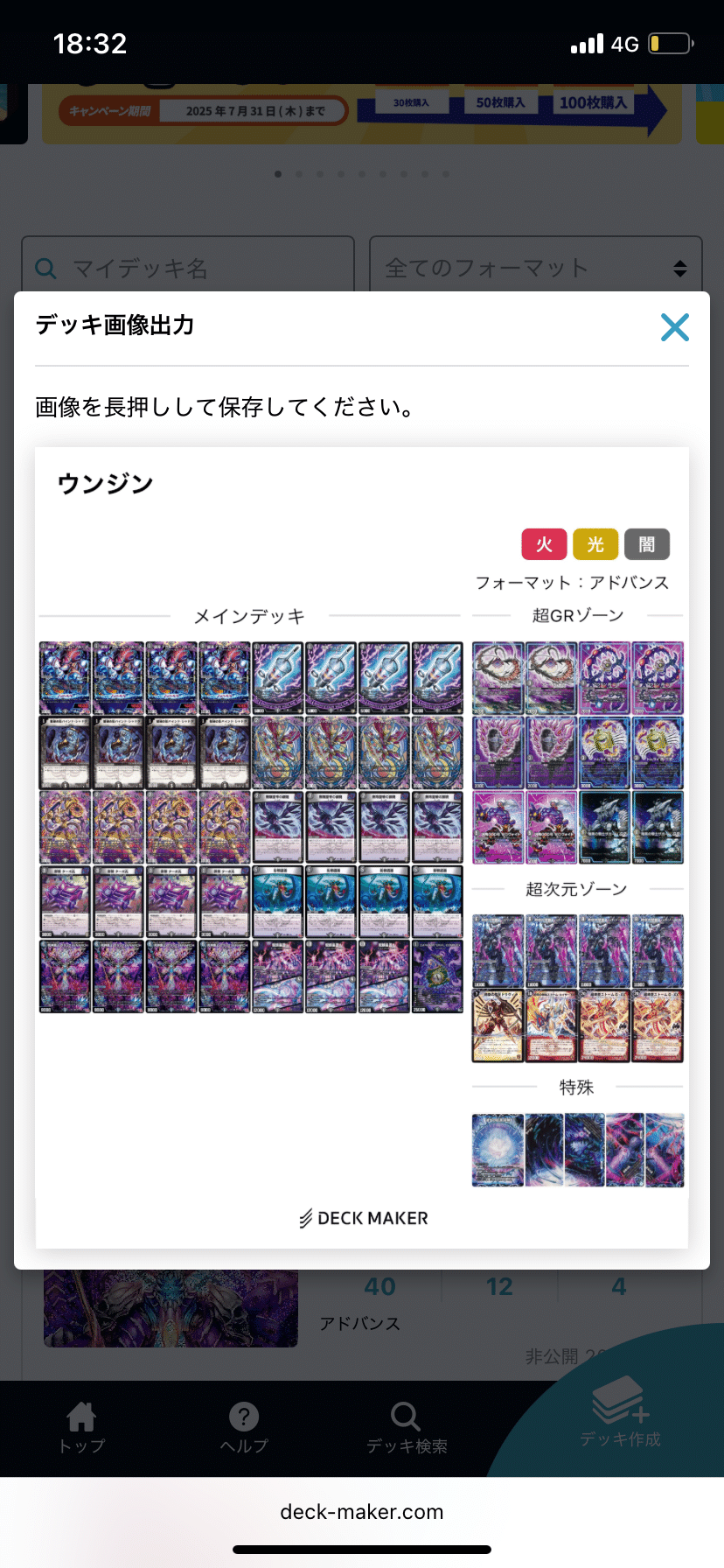Close the デッキ画像出力 dialog

[674, 327]
